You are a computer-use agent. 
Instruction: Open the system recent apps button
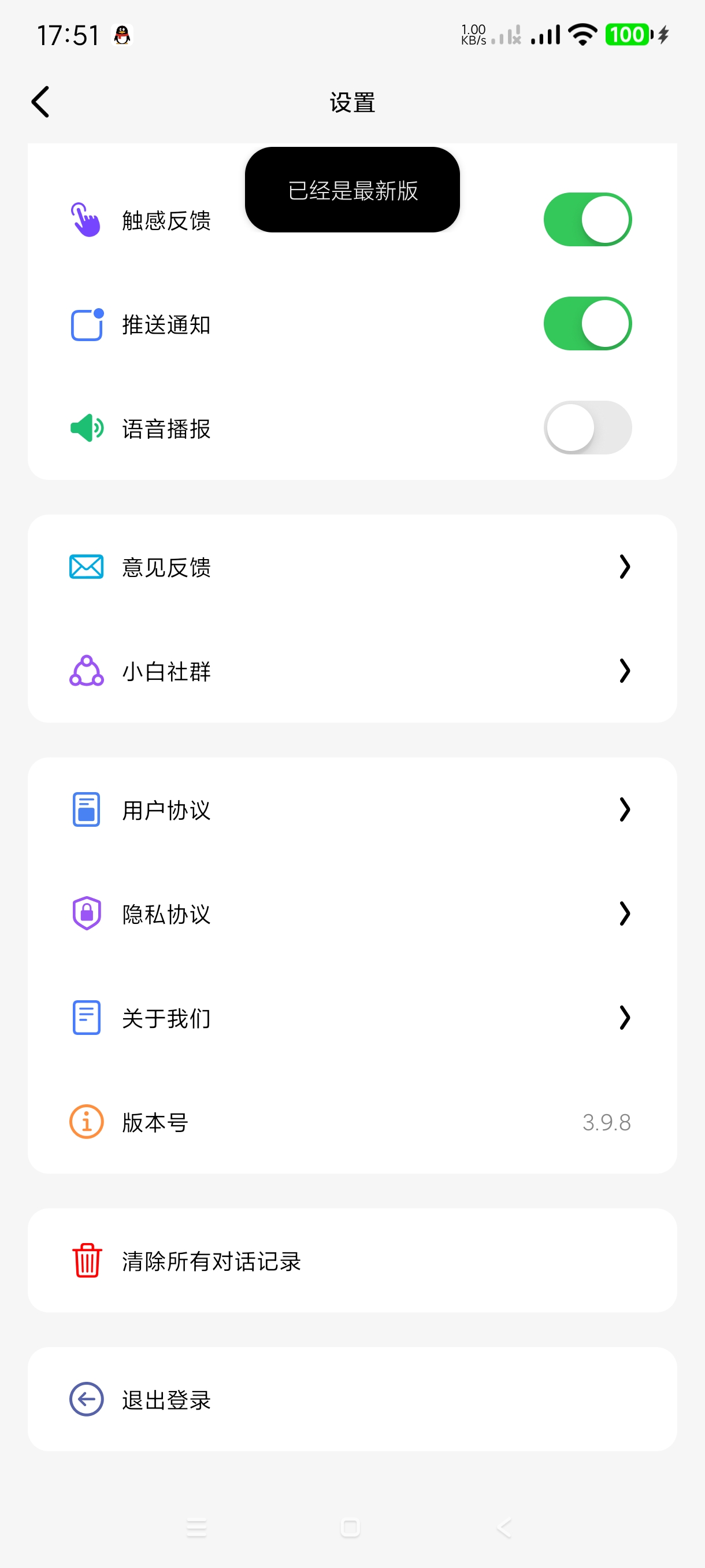pyautogui.click(x=196, y=1528)
